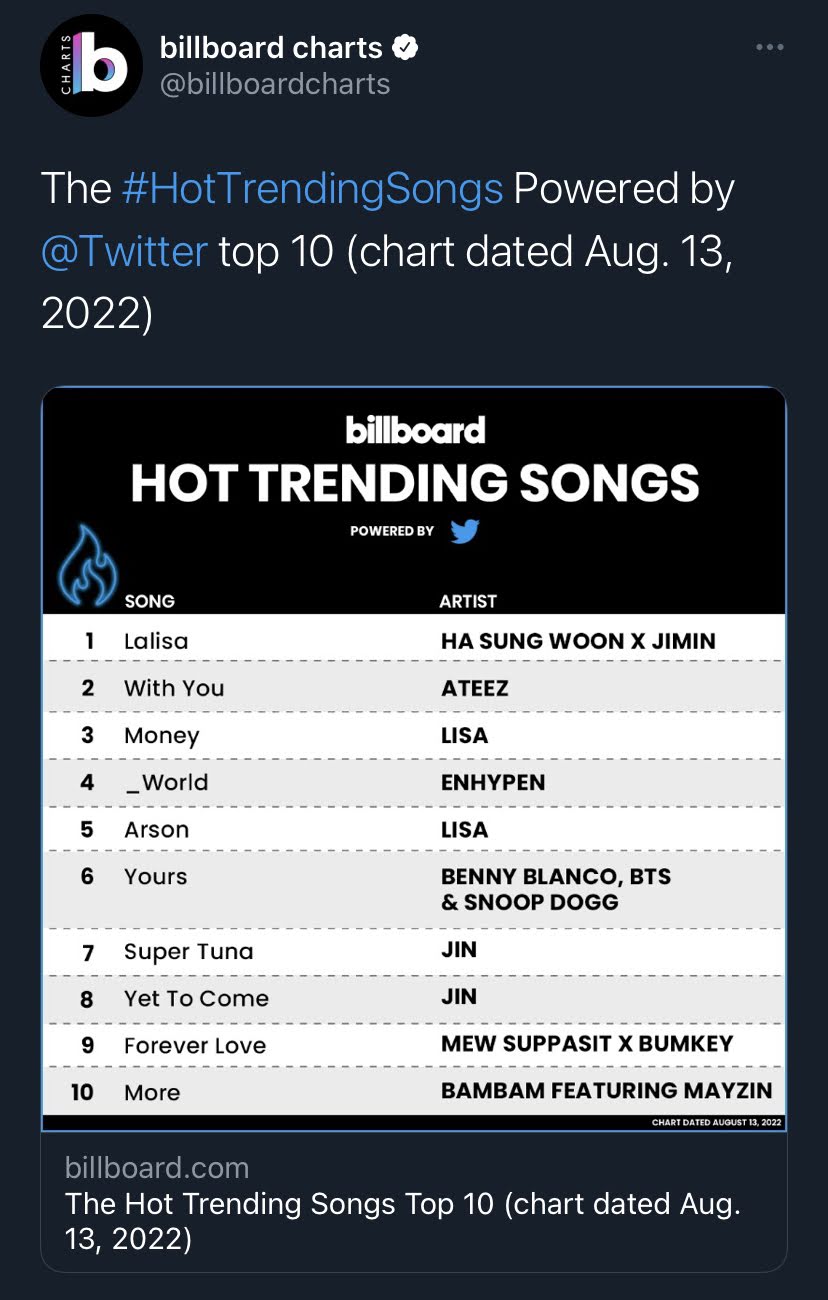Image resolution: width=828 pixels, height=1300 pixels.
Task: Open the tweet's three-dot overflow menu
Action: pos(769,47)
